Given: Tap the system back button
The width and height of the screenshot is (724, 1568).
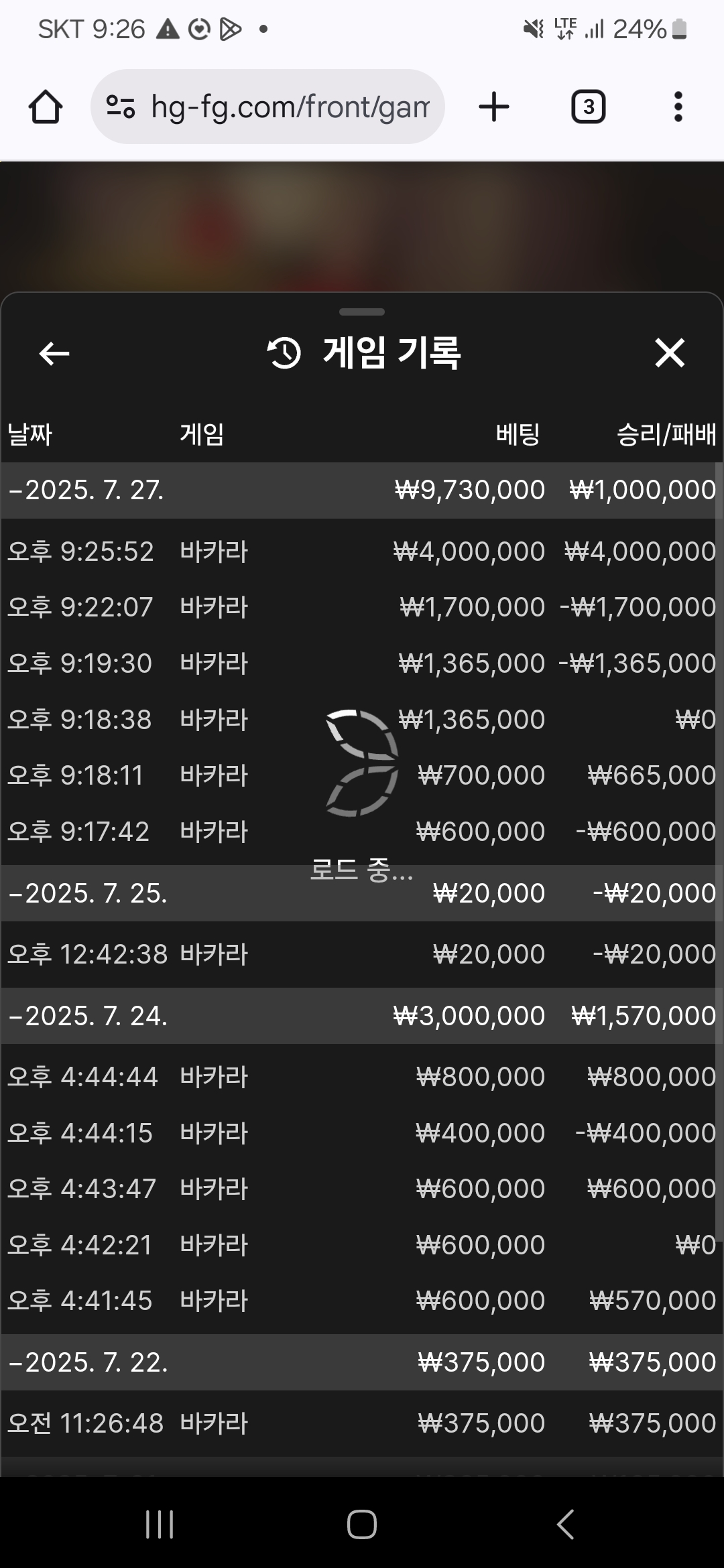Looking at the screenshot, I should coord(565,1524).
